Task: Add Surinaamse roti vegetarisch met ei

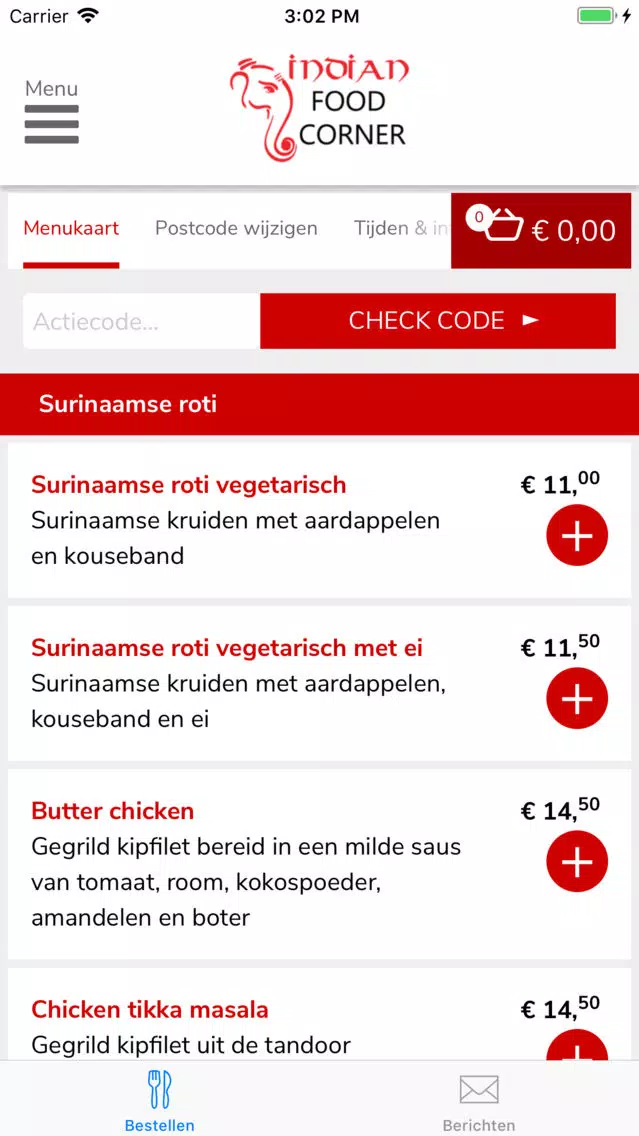Action: (x=577, y=698)
